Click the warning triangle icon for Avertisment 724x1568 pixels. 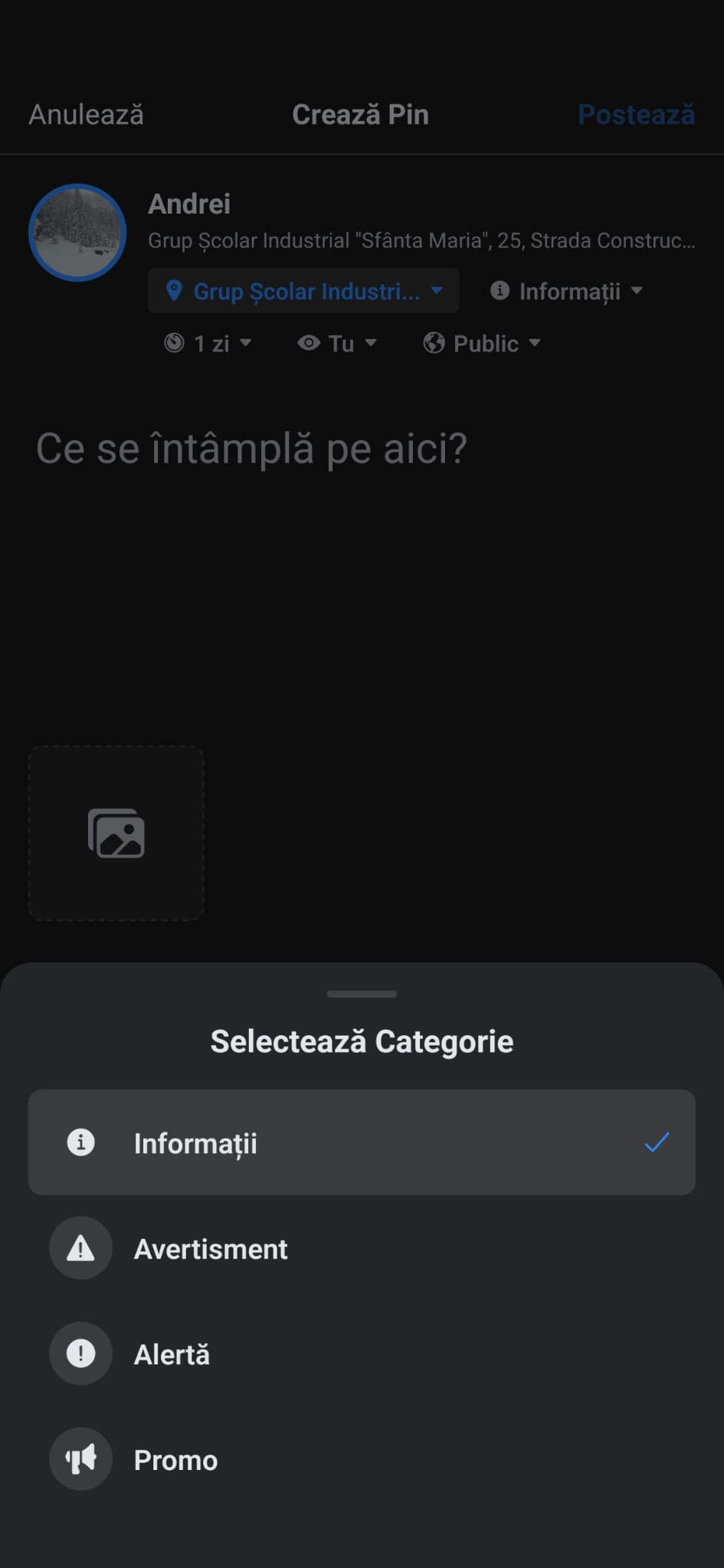(80, 1247)
